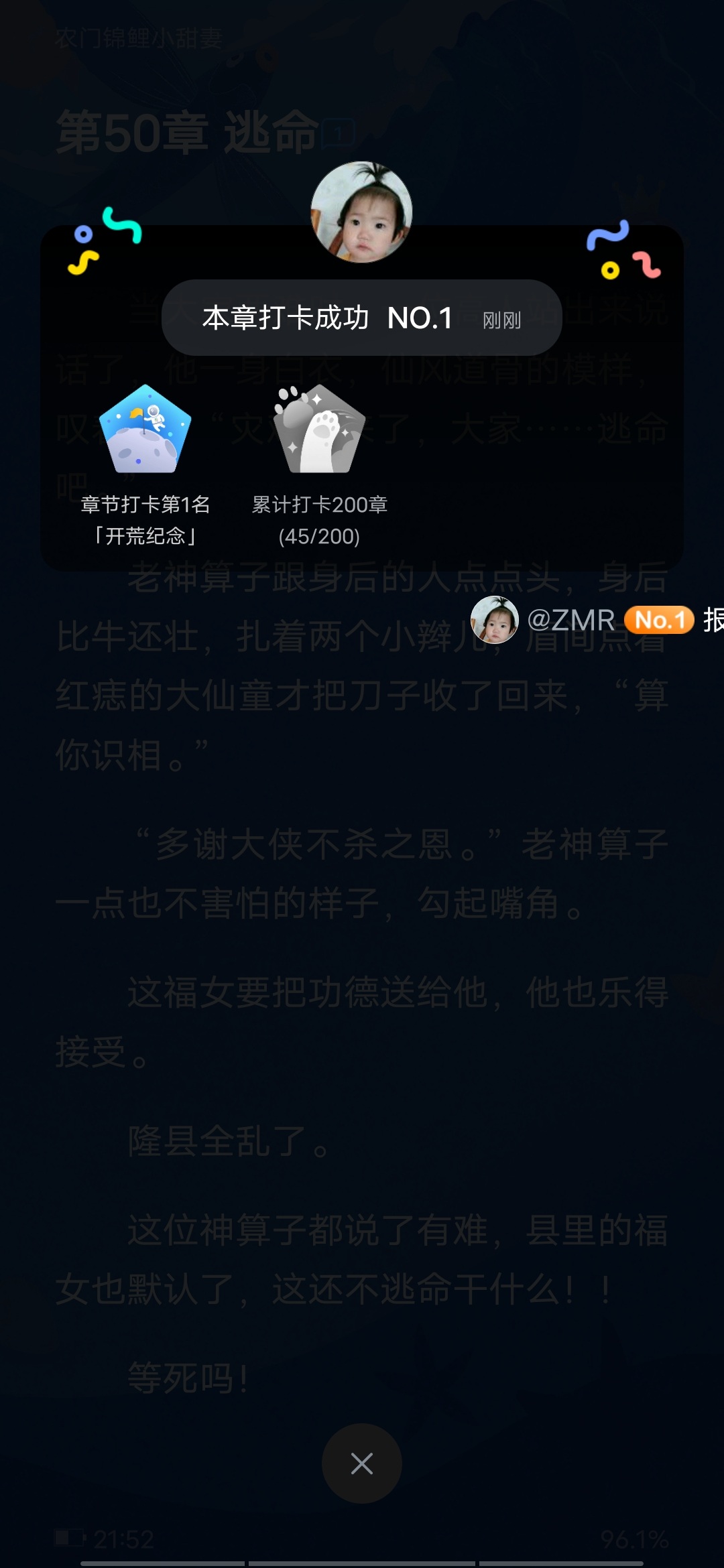Image resolution: width=724 pixels, height=1568 pixels.
Task: Open the 开荒纪念 first-place badge
Action: pyautogui.click(x=145, y=429)
